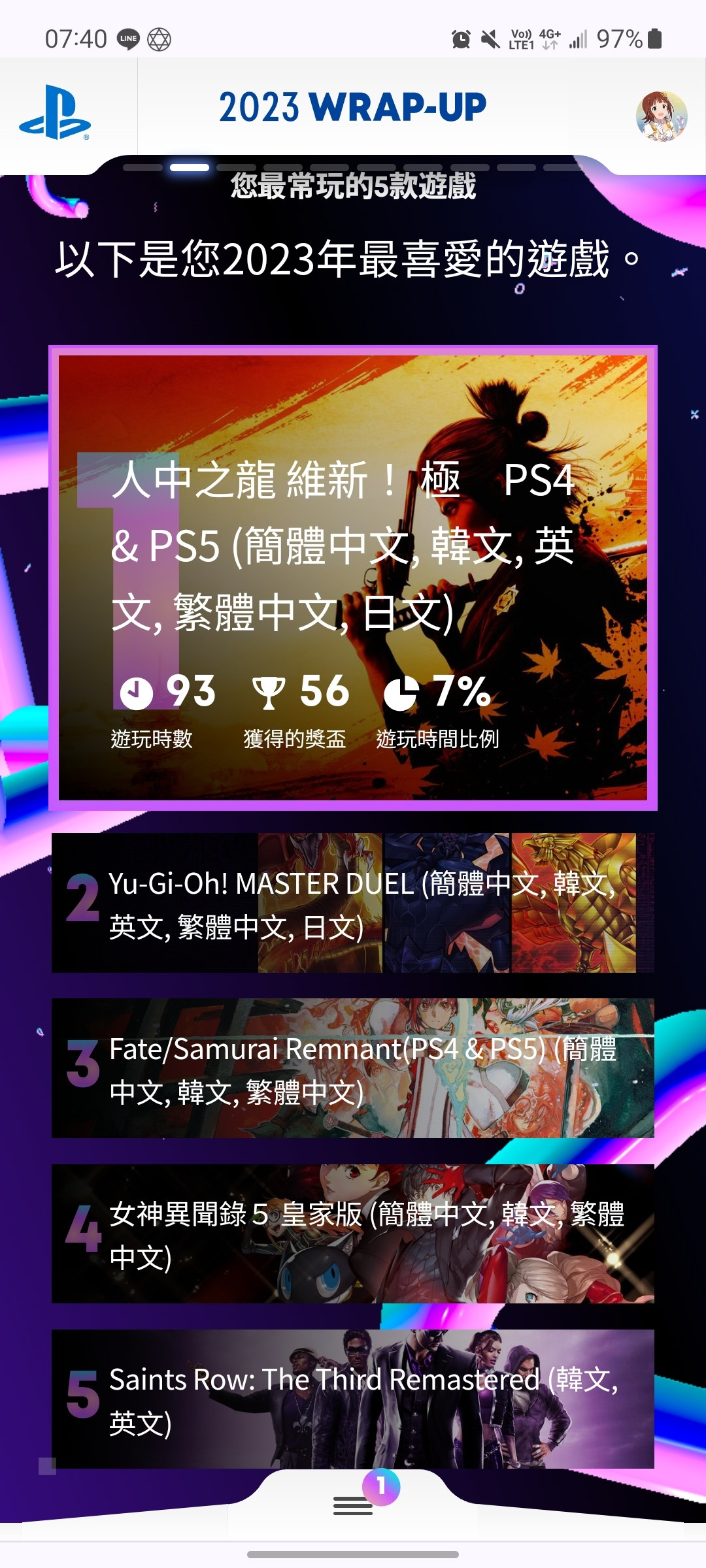This screenshot has height=1568, width=706.
Task: Jump to the first page indicator segment
Action: tap(143, 168)
